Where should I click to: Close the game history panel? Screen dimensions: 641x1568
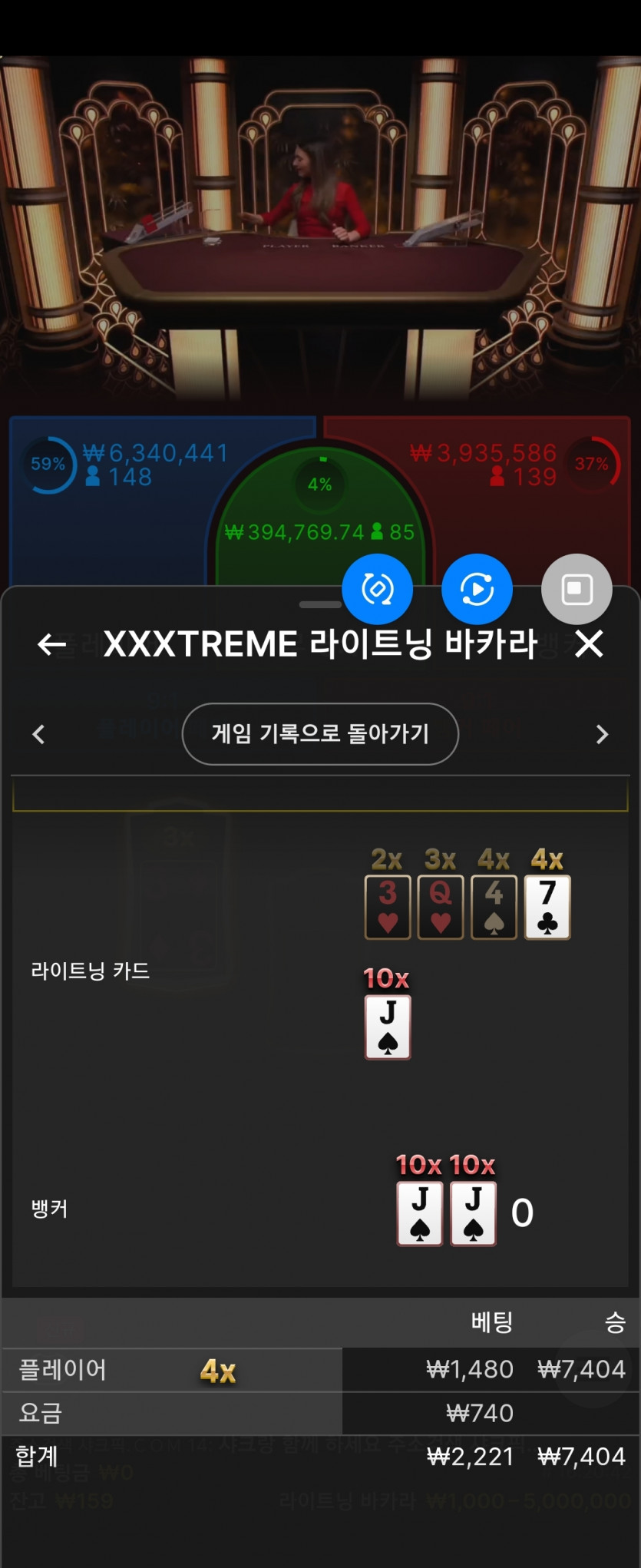pos(589,644)
